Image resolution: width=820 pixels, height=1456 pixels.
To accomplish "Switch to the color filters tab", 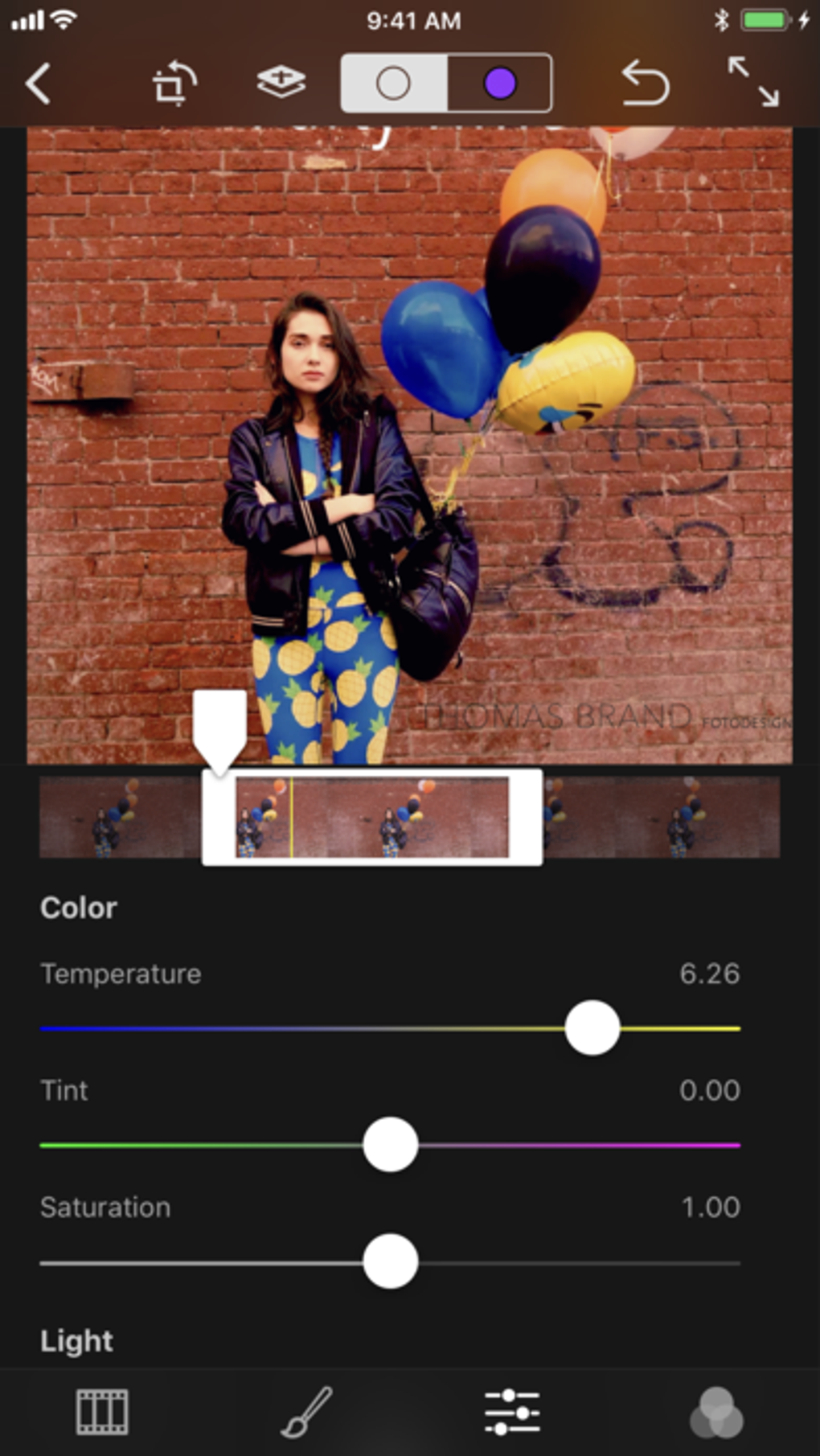I will tap(716, 1411).
